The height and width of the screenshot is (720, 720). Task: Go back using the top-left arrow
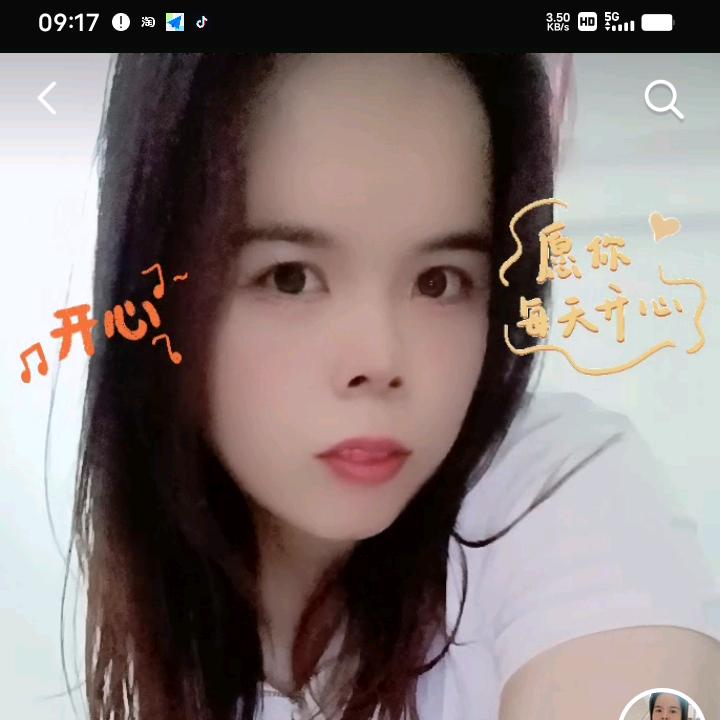click(x=47, y=98)
